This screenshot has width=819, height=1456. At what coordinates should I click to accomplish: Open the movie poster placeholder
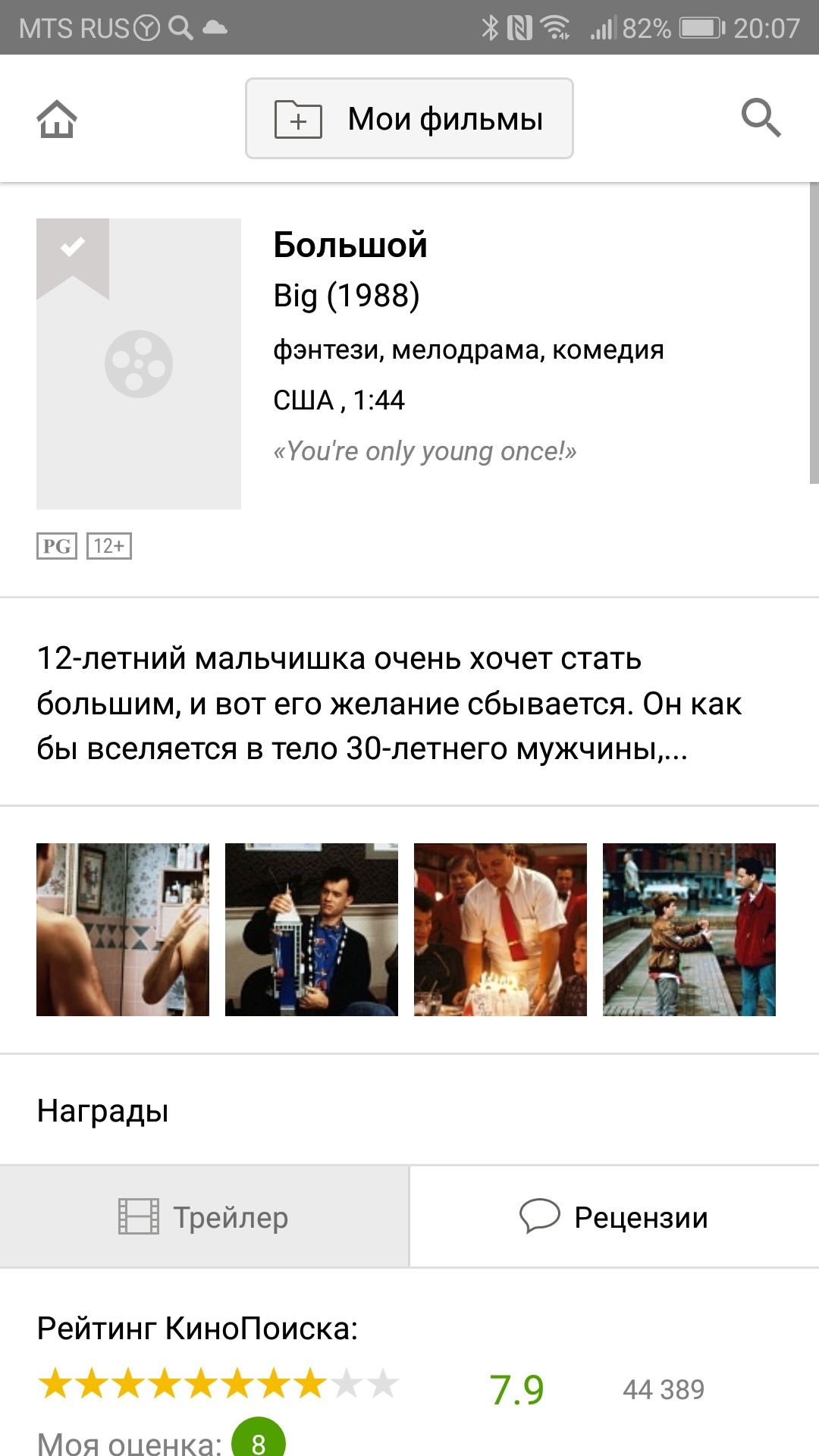pyautogui.click(x=139, y=364)
